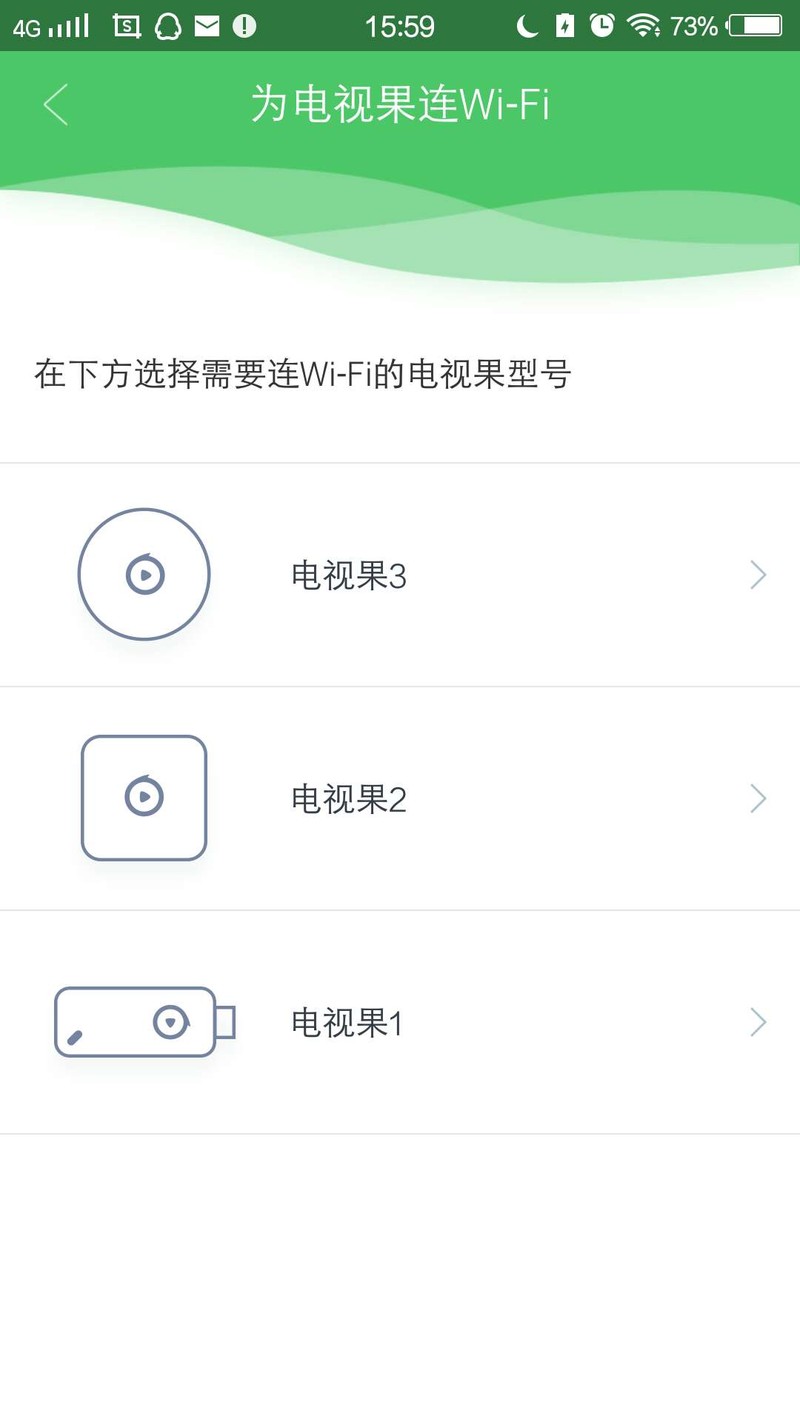The image size is (800, 1422).
Task: Tap the warning exclamation icon in status bar
Action: click(245, 25)
